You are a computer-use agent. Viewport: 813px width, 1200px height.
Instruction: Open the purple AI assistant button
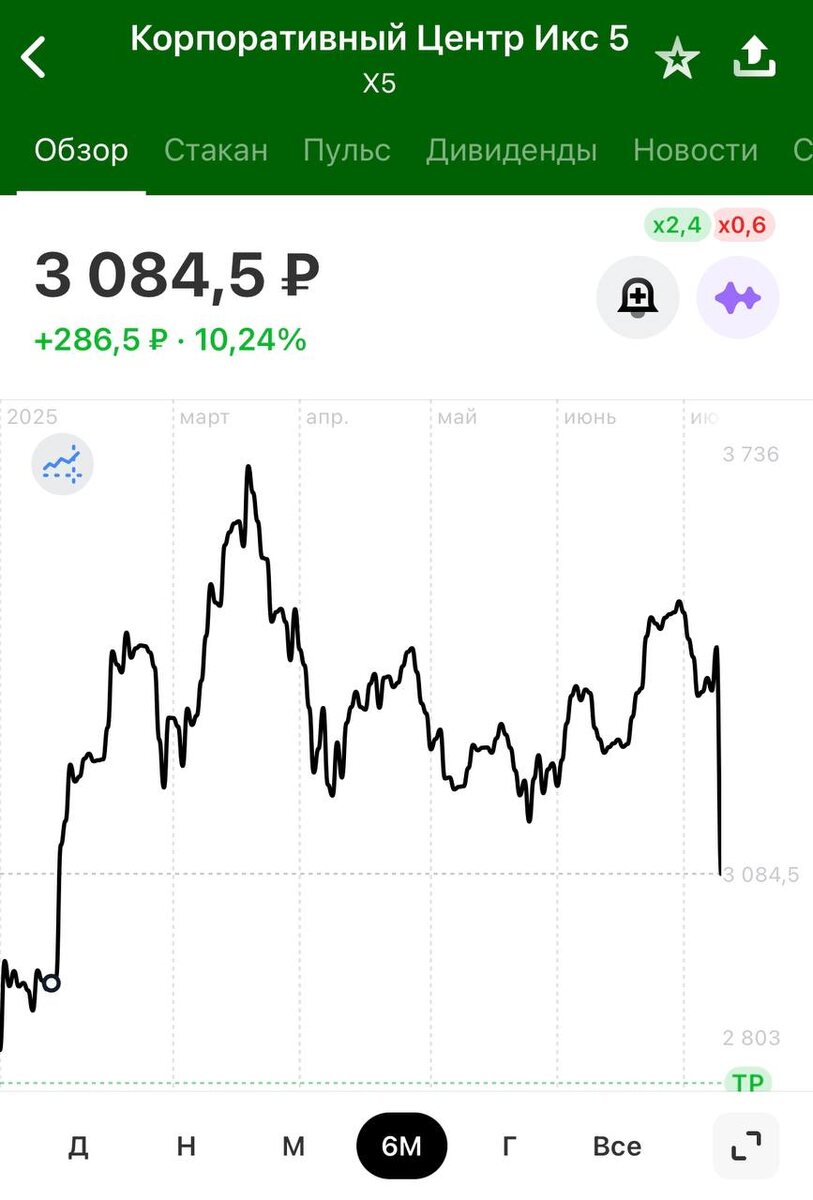click(x=738, y=298)
